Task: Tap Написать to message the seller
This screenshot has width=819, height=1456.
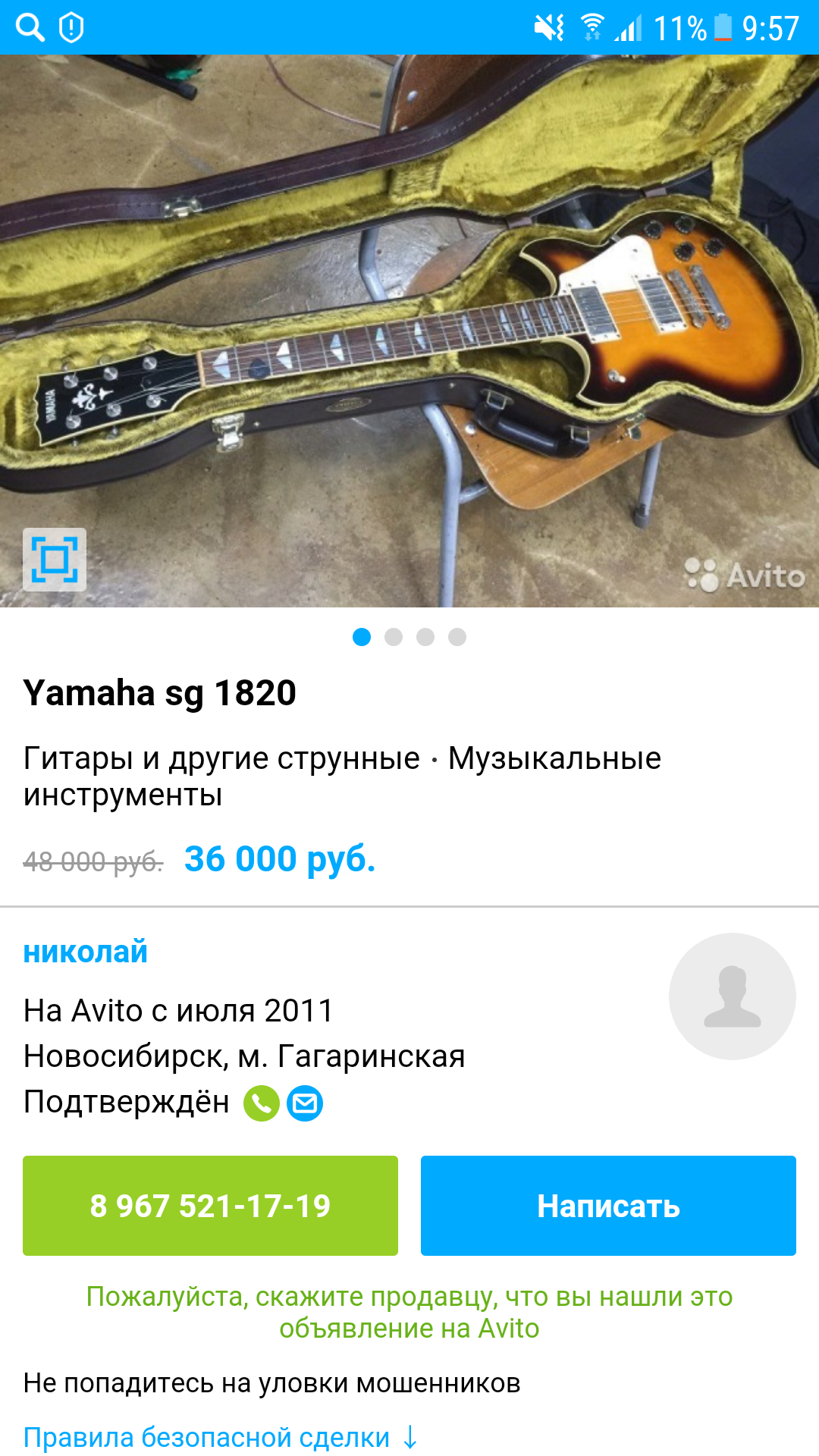Action: [608, 1206]
